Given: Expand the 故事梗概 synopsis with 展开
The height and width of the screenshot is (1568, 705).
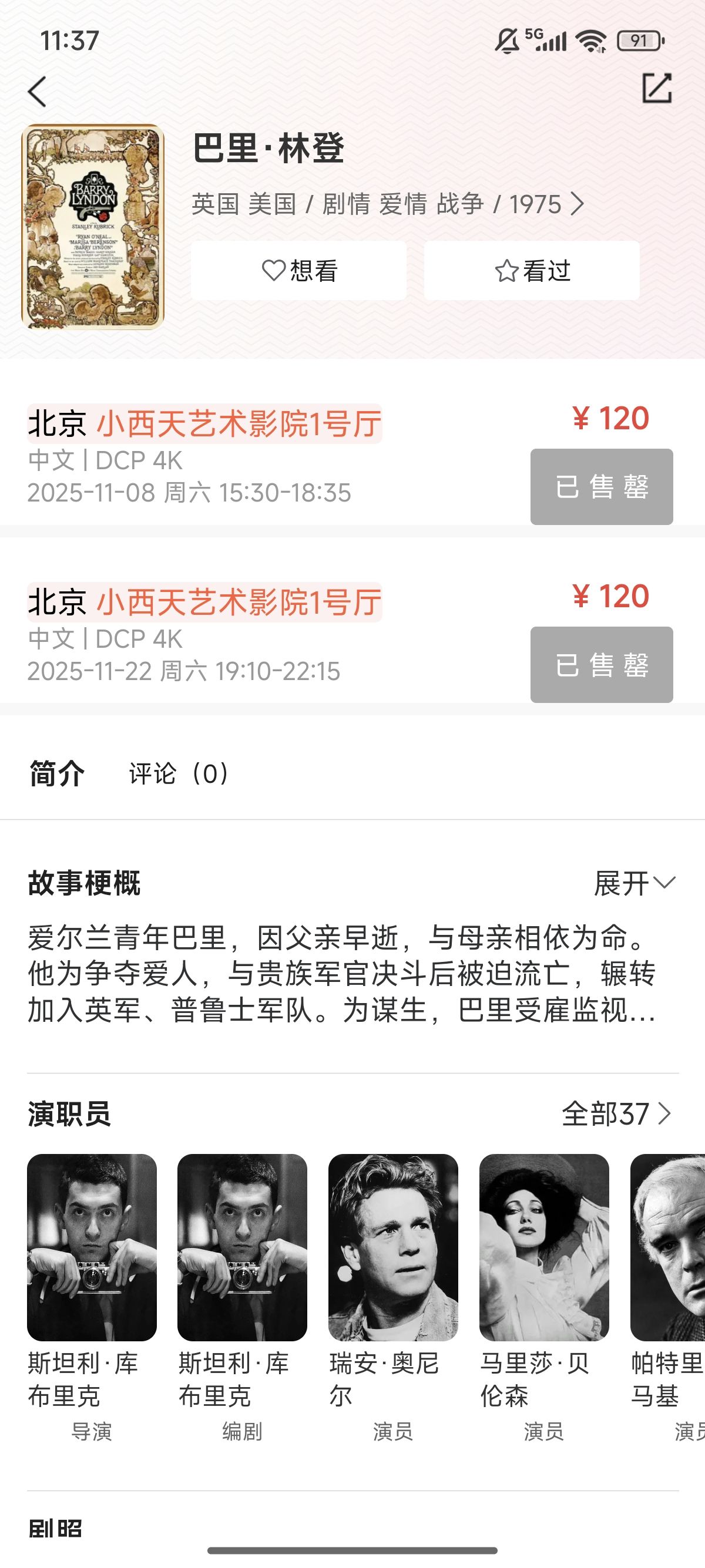Looking at the screenshot, I should pyautogui.click(x=634, y=883).
